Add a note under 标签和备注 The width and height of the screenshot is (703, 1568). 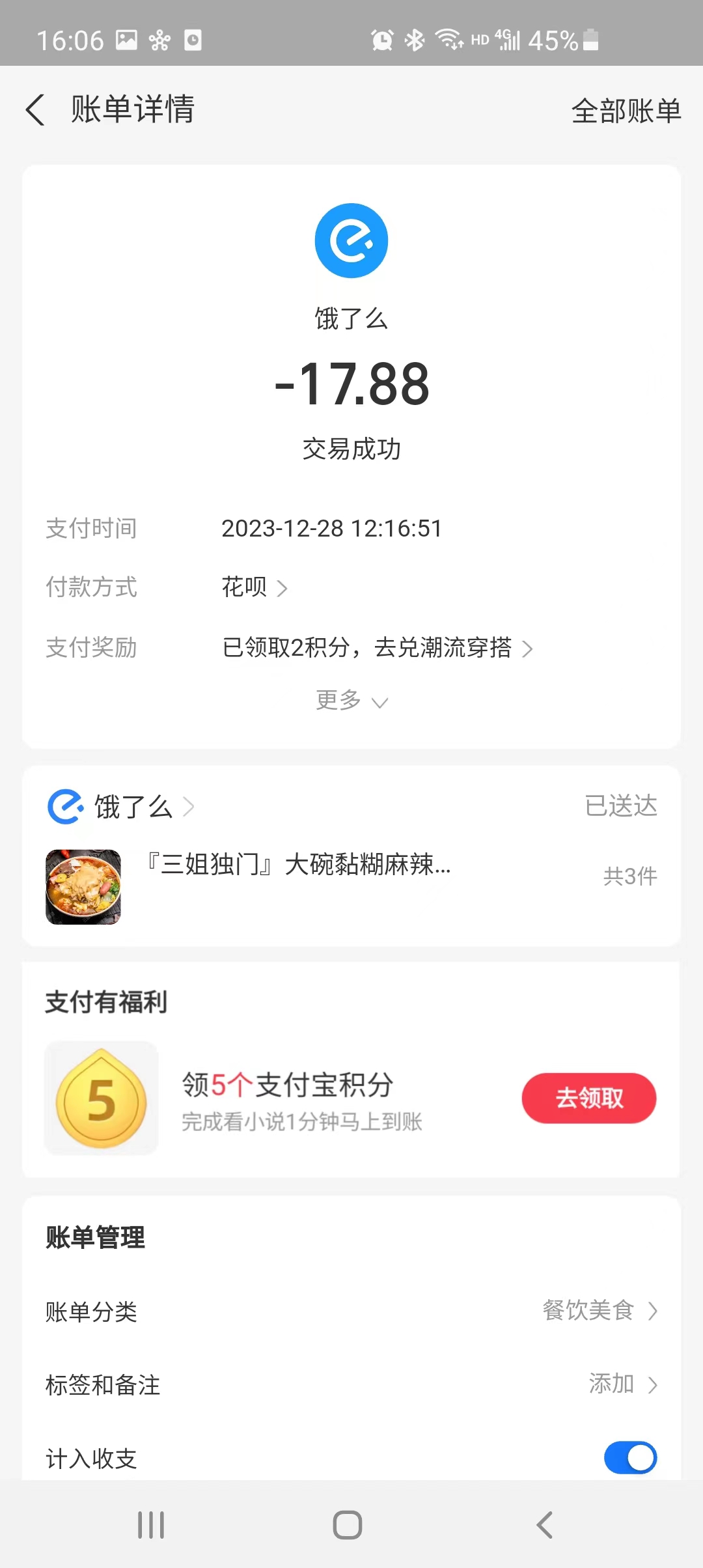click(622, 1384)
